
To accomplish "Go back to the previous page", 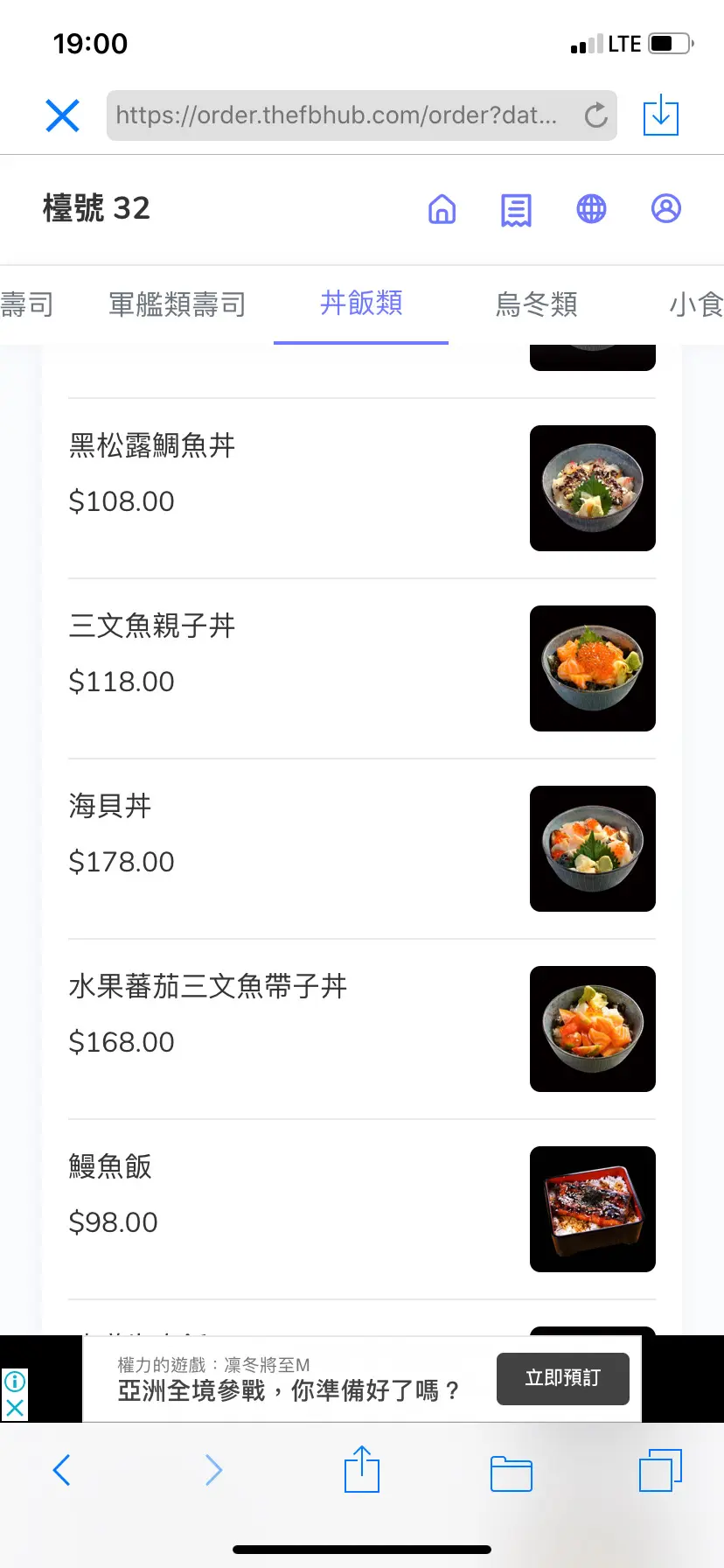I will point(61,1470).
